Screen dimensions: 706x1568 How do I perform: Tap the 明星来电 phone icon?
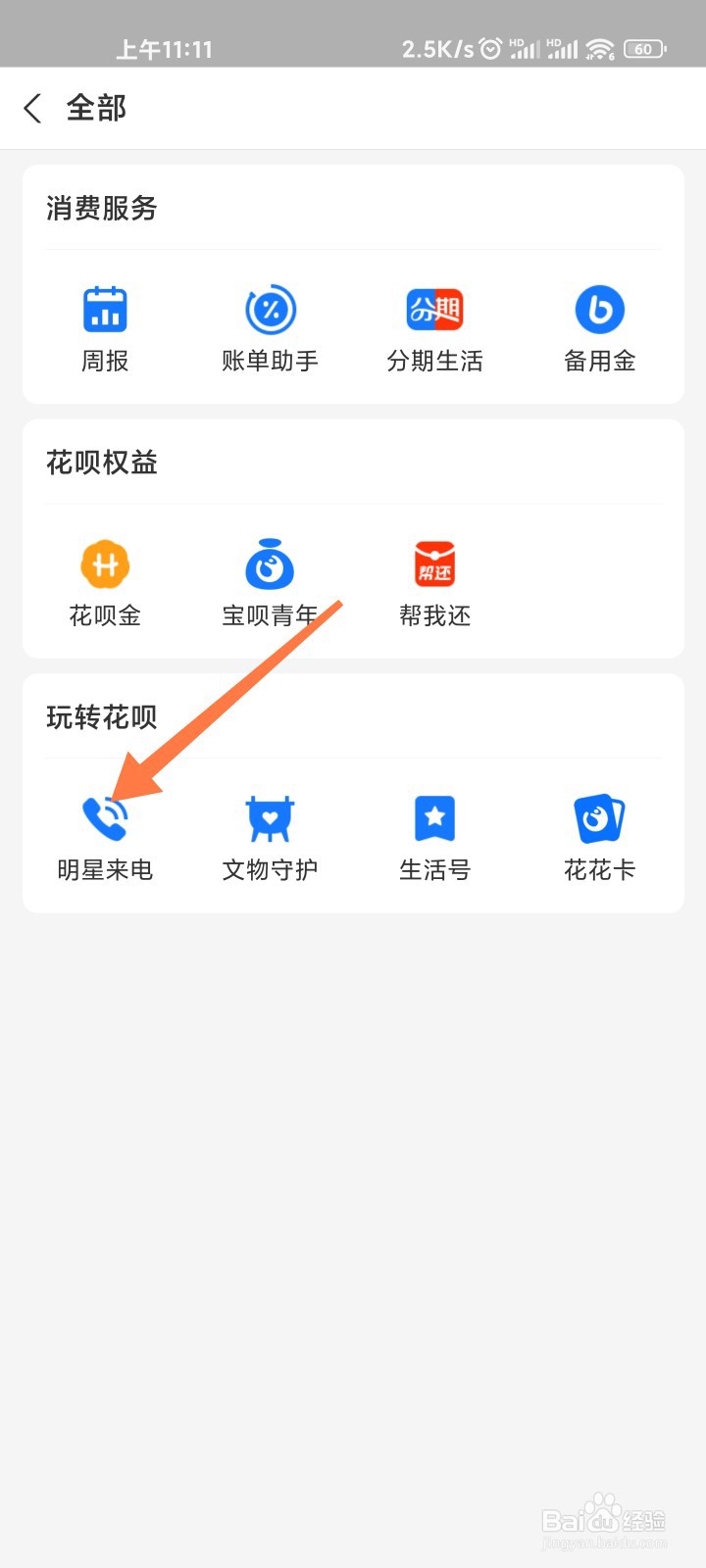[105, 817]
